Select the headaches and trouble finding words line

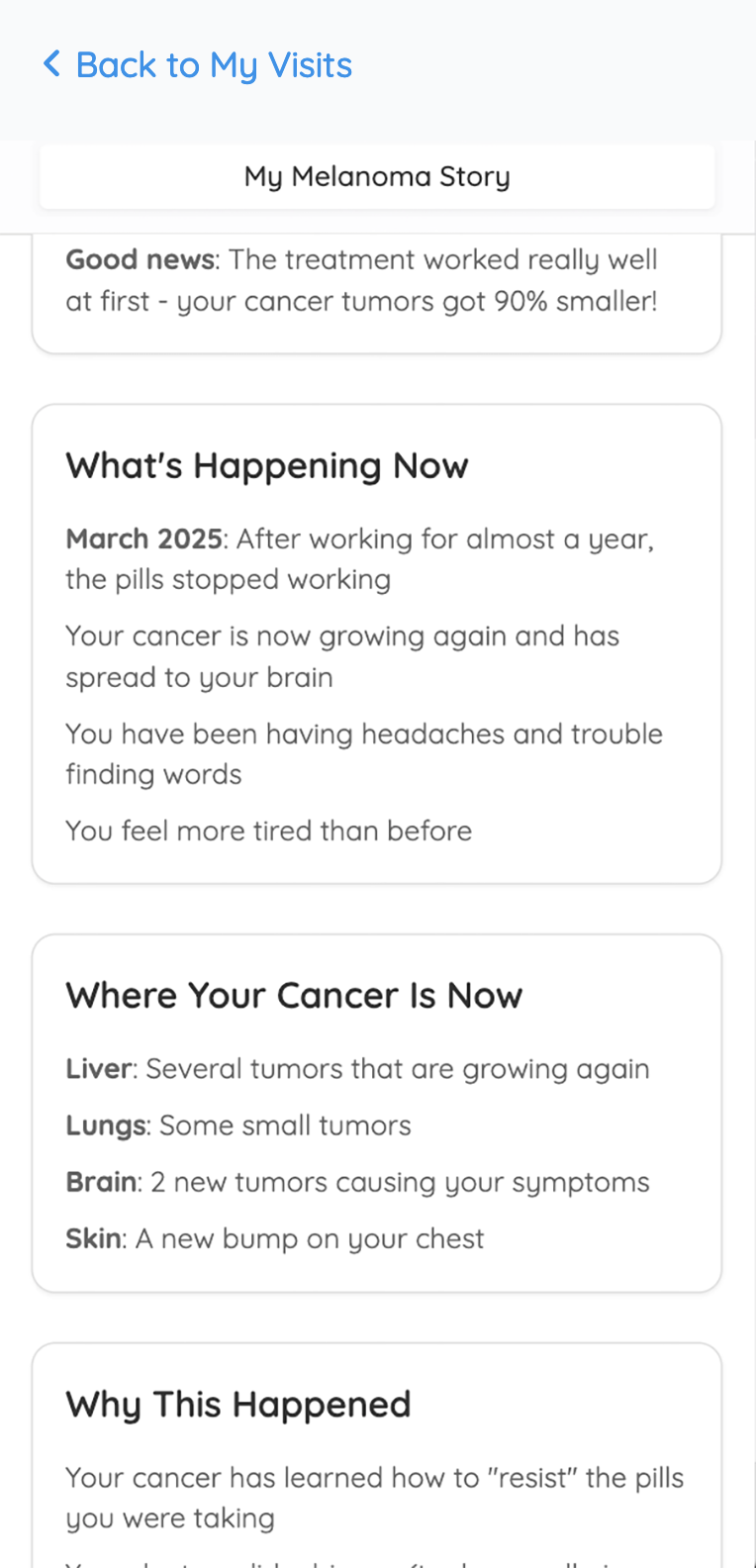tap(363, 753)
